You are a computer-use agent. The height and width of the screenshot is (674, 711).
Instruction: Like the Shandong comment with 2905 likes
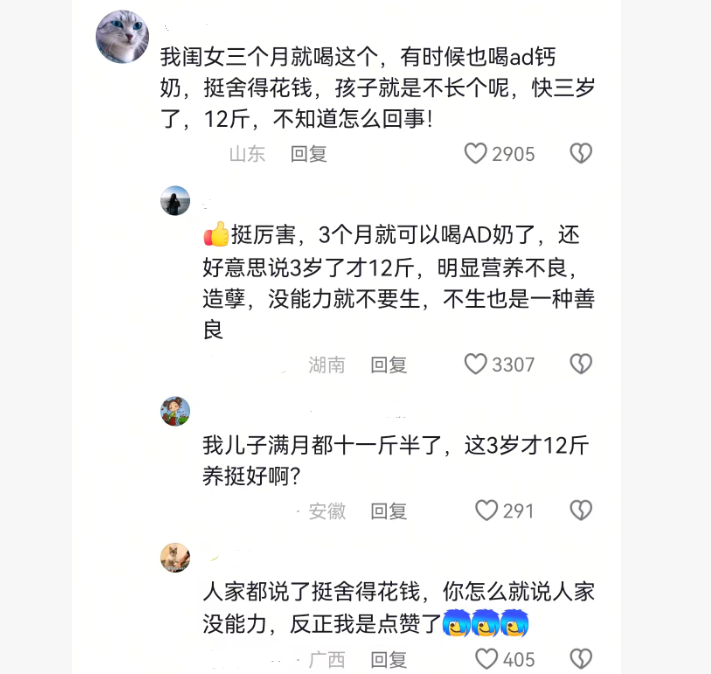pos(476,154)
